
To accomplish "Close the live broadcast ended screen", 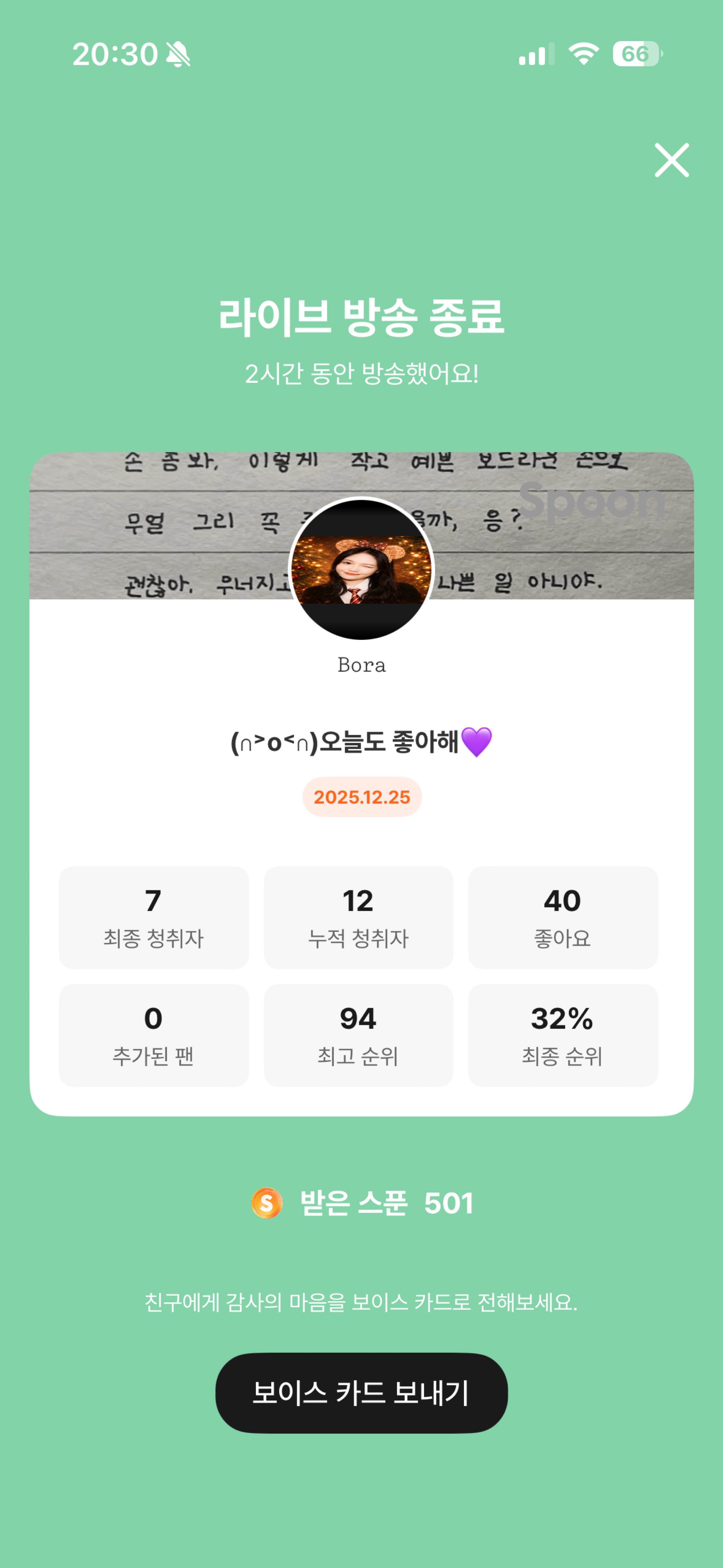I will [x=671, y=161].
